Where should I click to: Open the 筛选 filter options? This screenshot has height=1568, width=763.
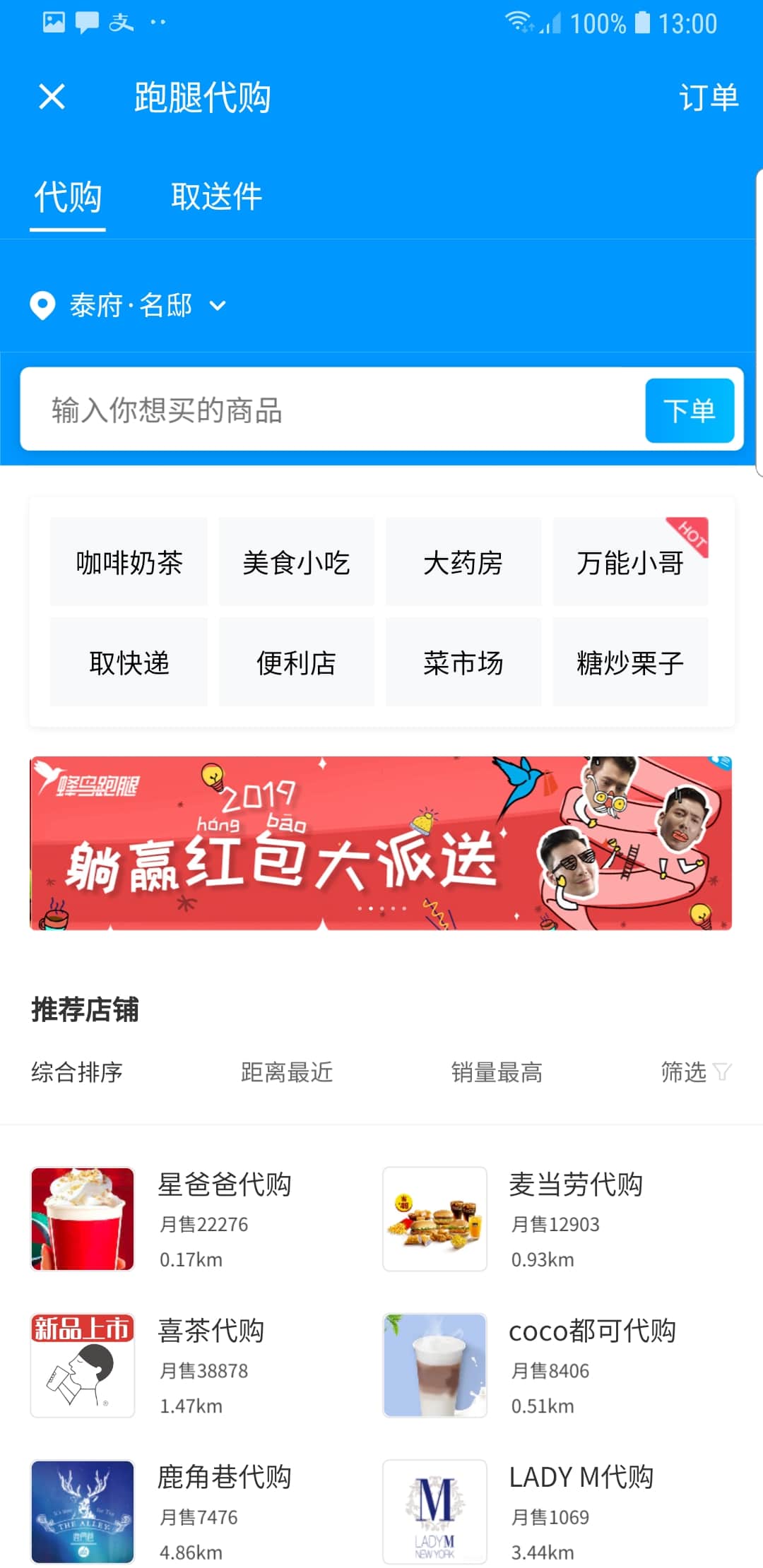695,1072
